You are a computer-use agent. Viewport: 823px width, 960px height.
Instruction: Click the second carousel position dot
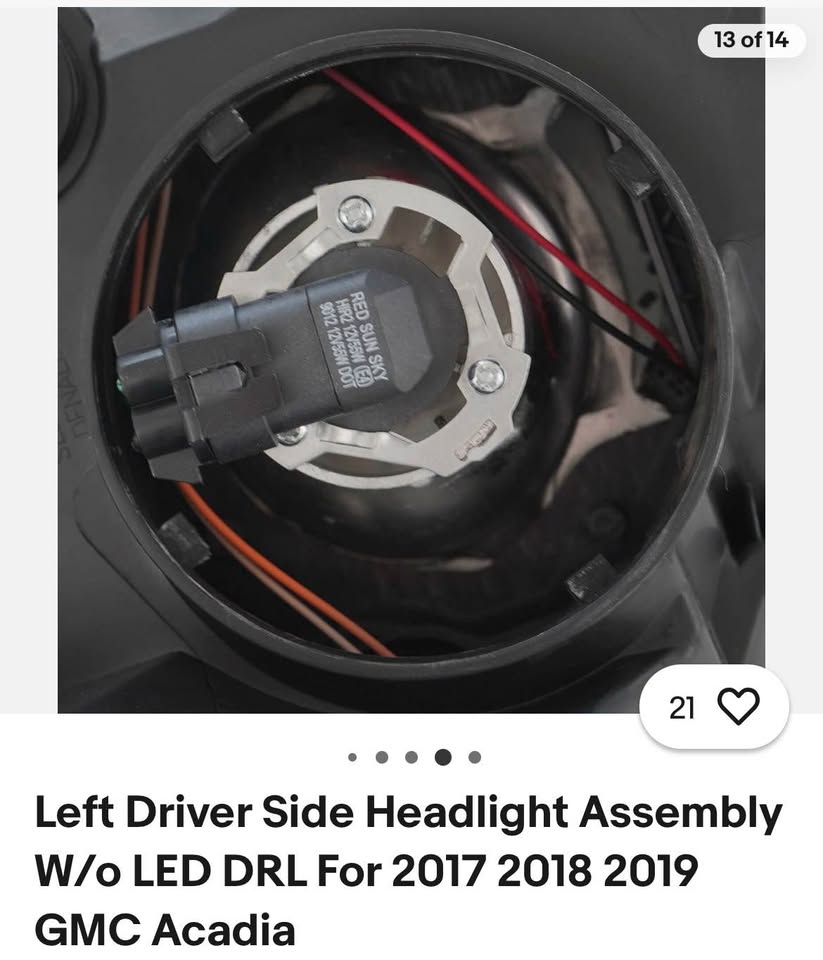click(x=383, y=757)
